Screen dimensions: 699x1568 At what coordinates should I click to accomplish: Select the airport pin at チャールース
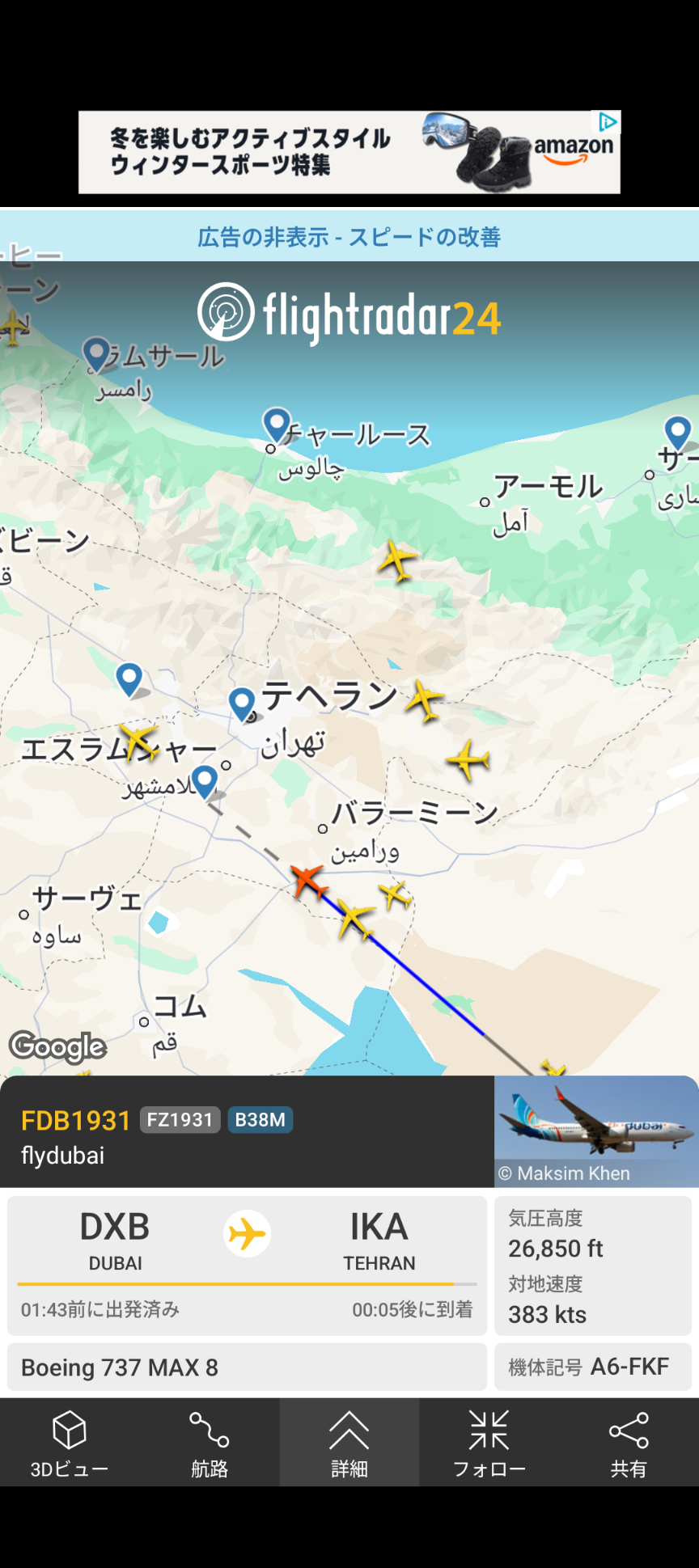click(x=277, y=423)
